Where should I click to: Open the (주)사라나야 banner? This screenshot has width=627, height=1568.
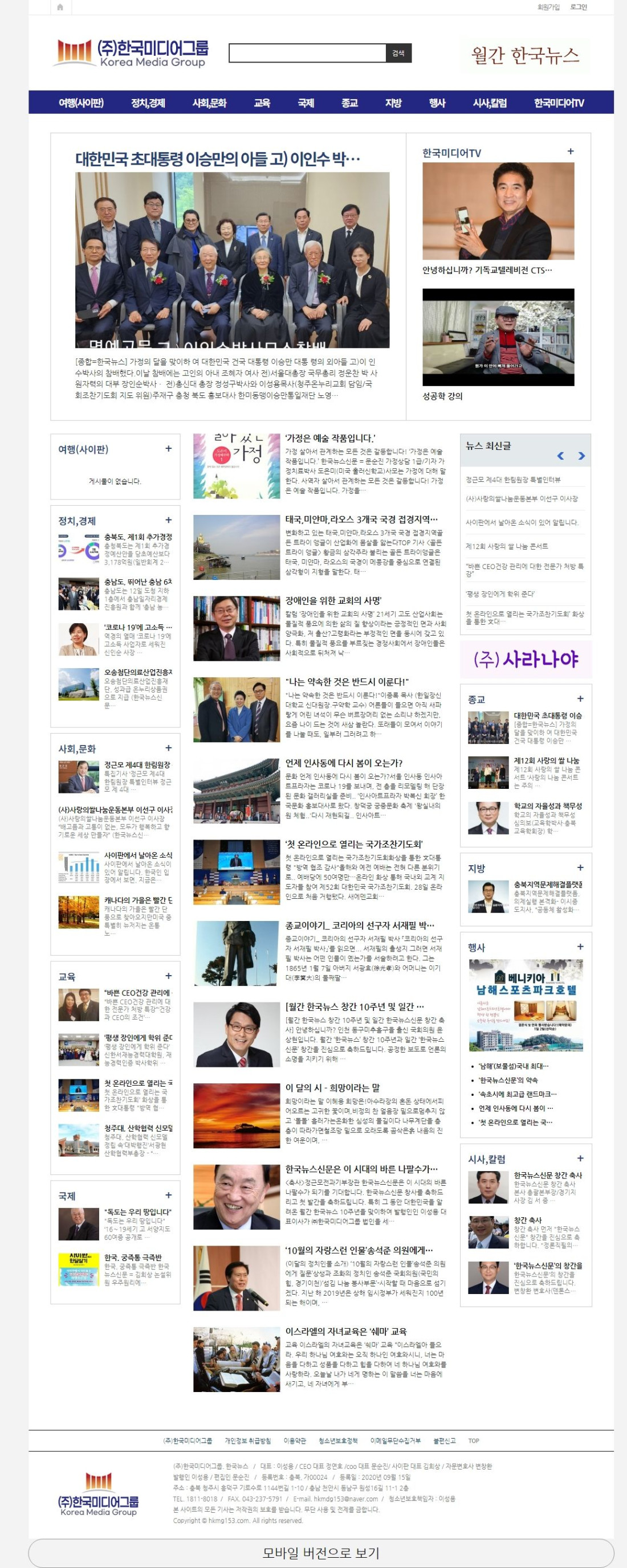tap(525, 658)
